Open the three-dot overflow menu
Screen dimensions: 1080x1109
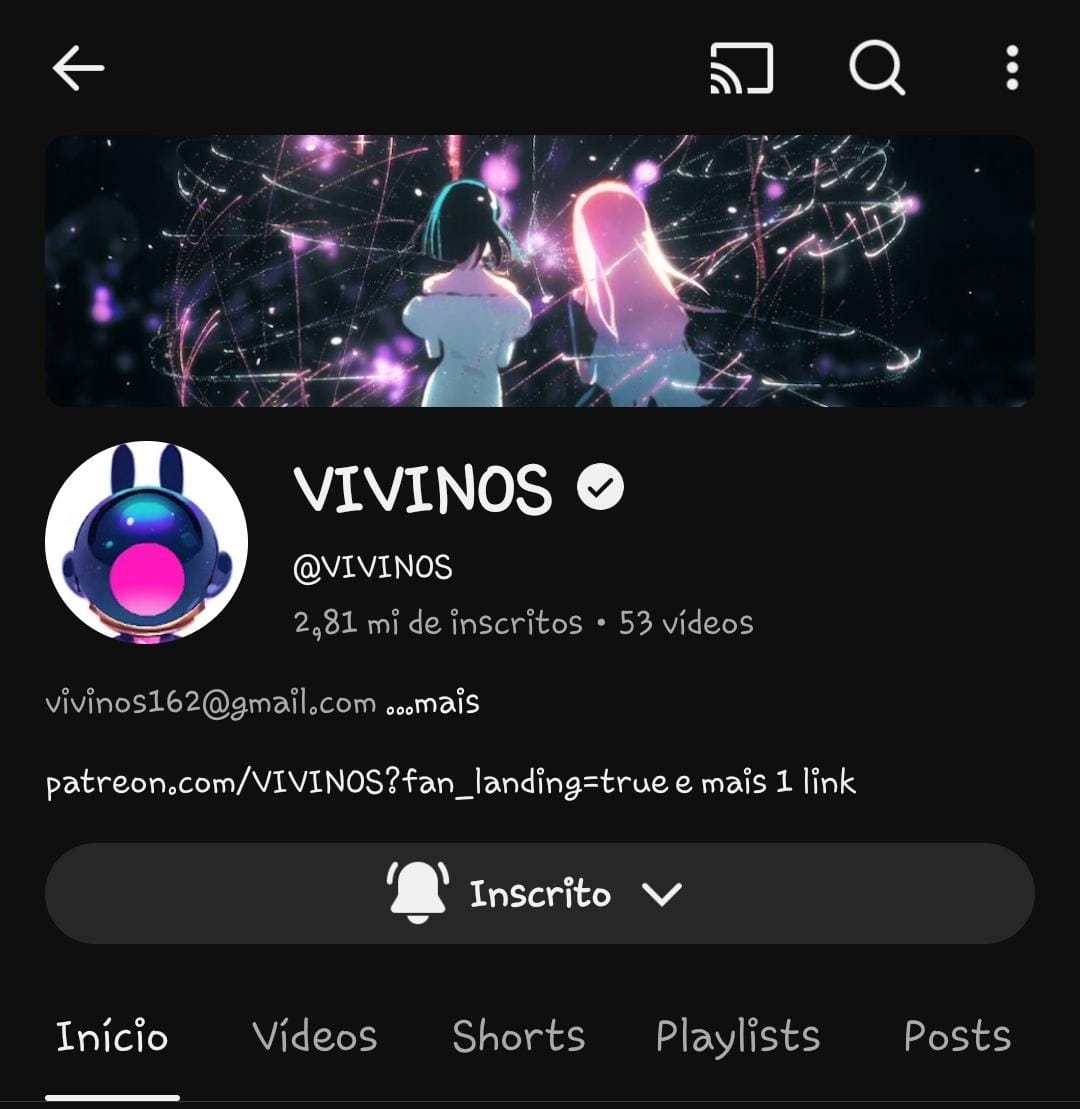1012,68
